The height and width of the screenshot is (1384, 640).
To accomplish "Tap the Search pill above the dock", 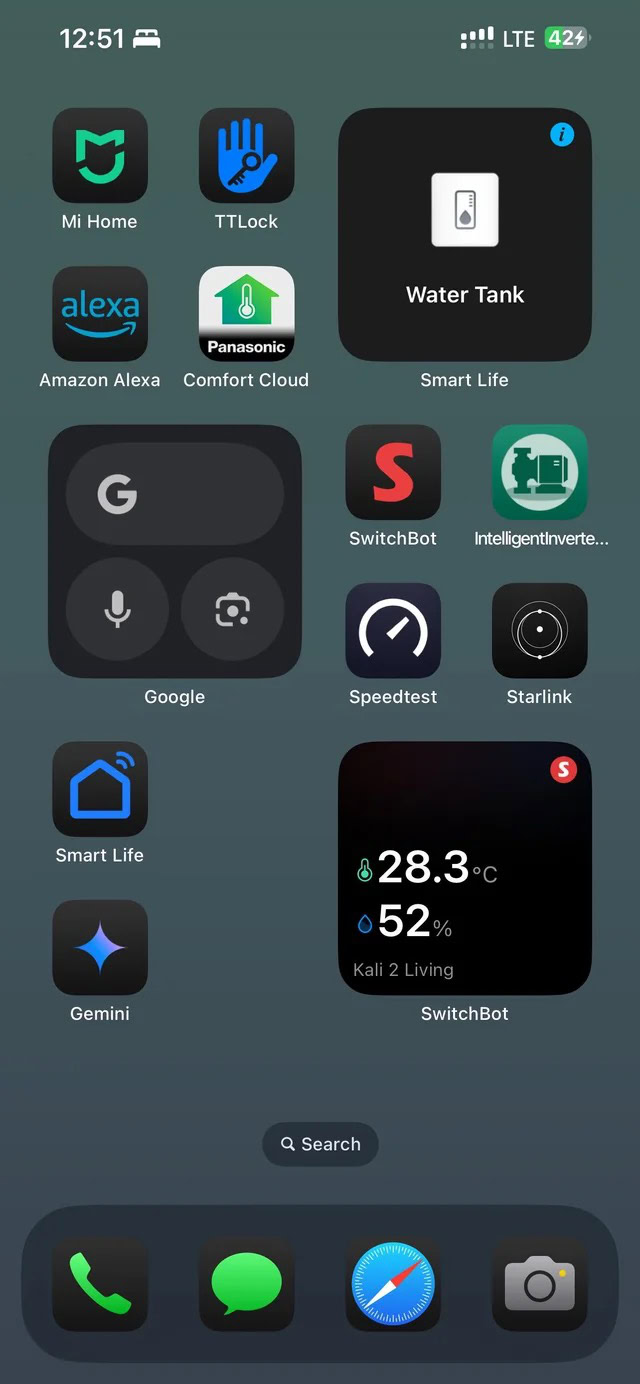I will tap(320, 1144).
